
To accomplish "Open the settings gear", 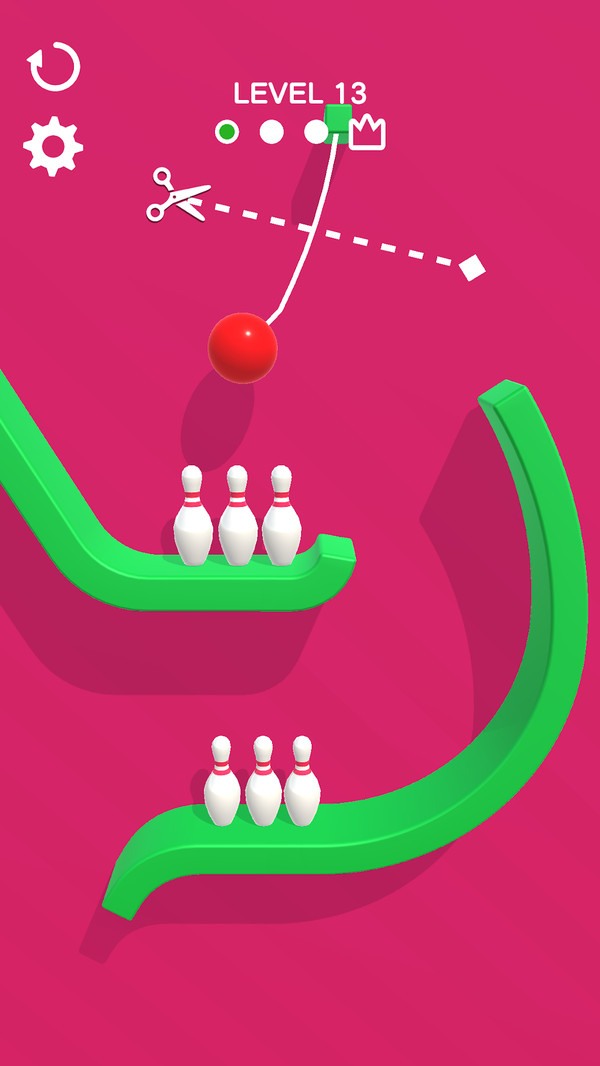I will (x=53, y=146).
